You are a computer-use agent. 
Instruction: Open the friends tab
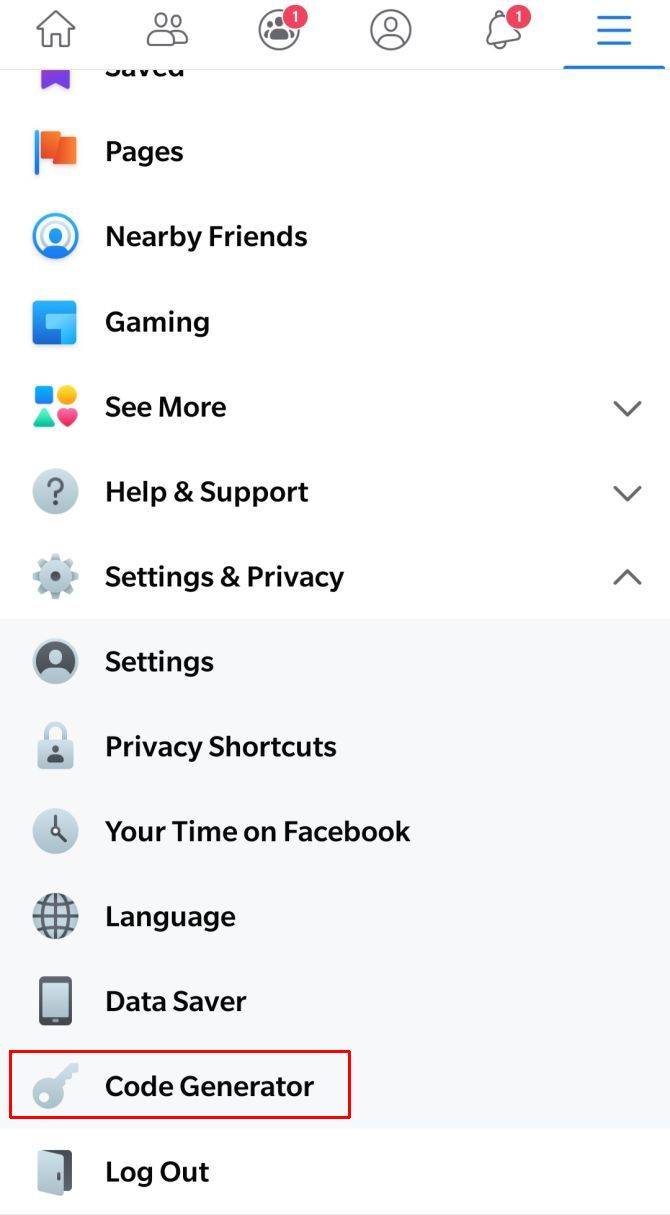[x=167, y=31]
